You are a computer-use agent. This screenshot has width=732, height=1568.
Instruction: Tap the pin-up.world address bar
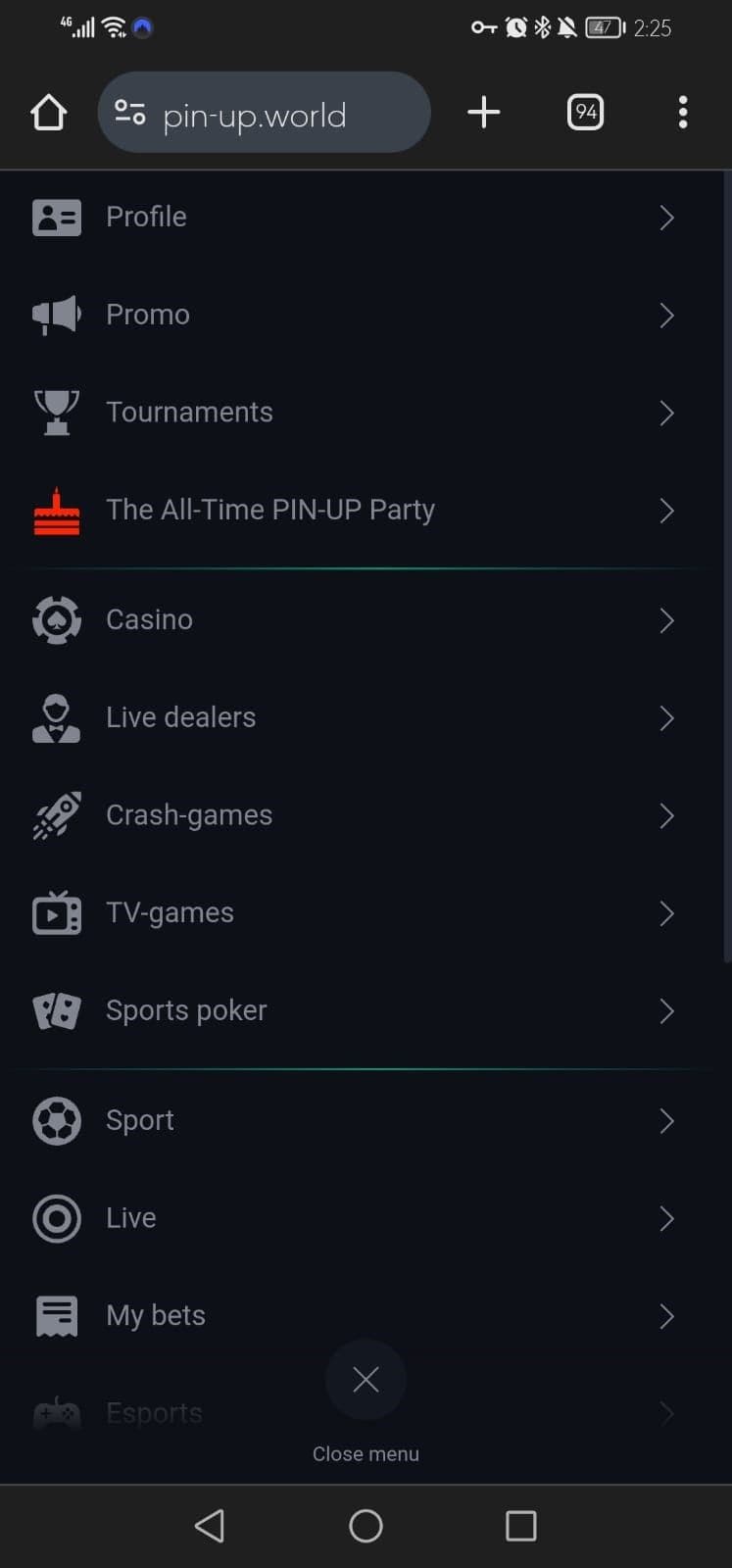pos(264,113)
